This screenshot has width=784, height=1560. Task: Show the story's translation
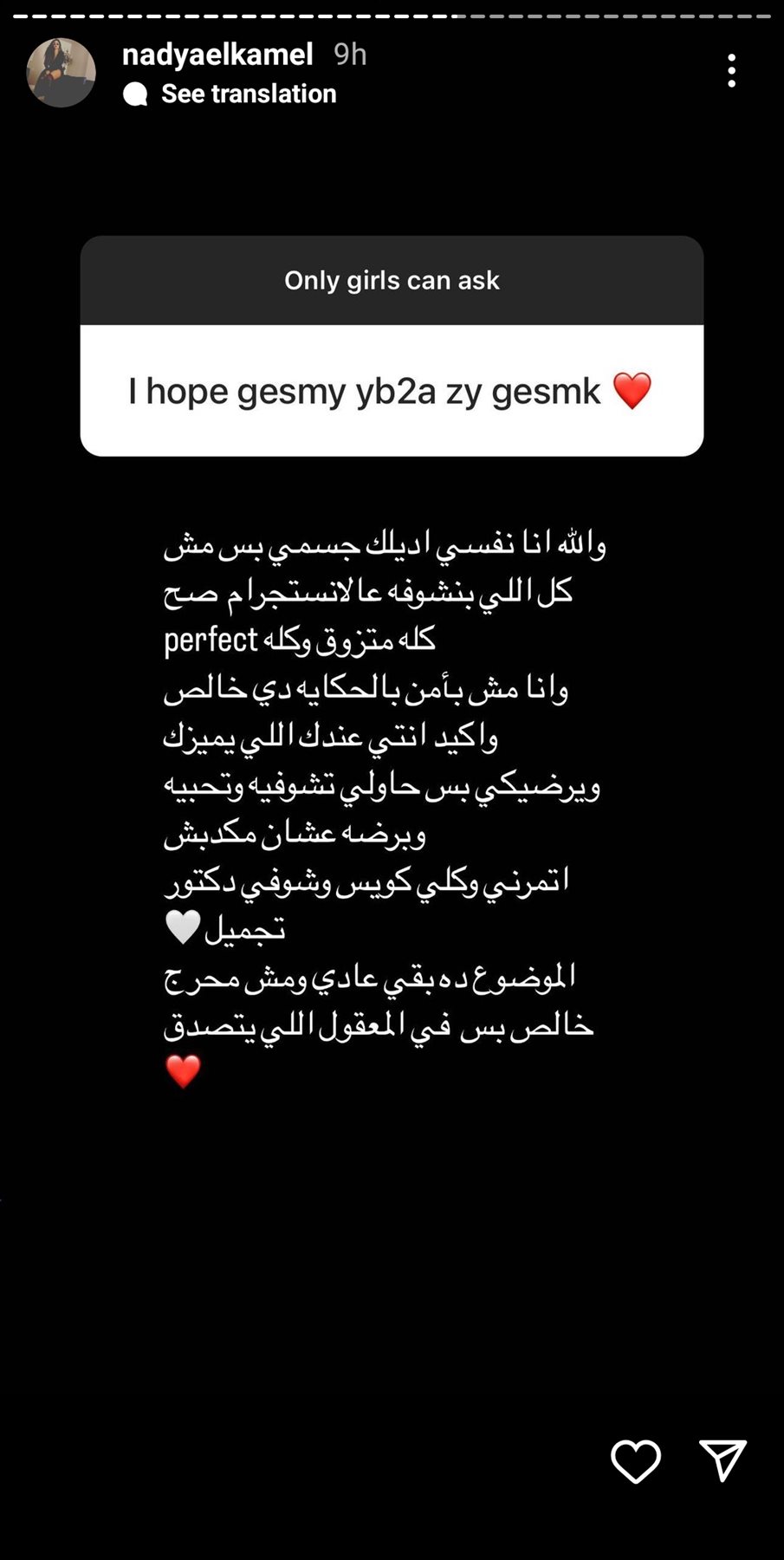[248, 94]
